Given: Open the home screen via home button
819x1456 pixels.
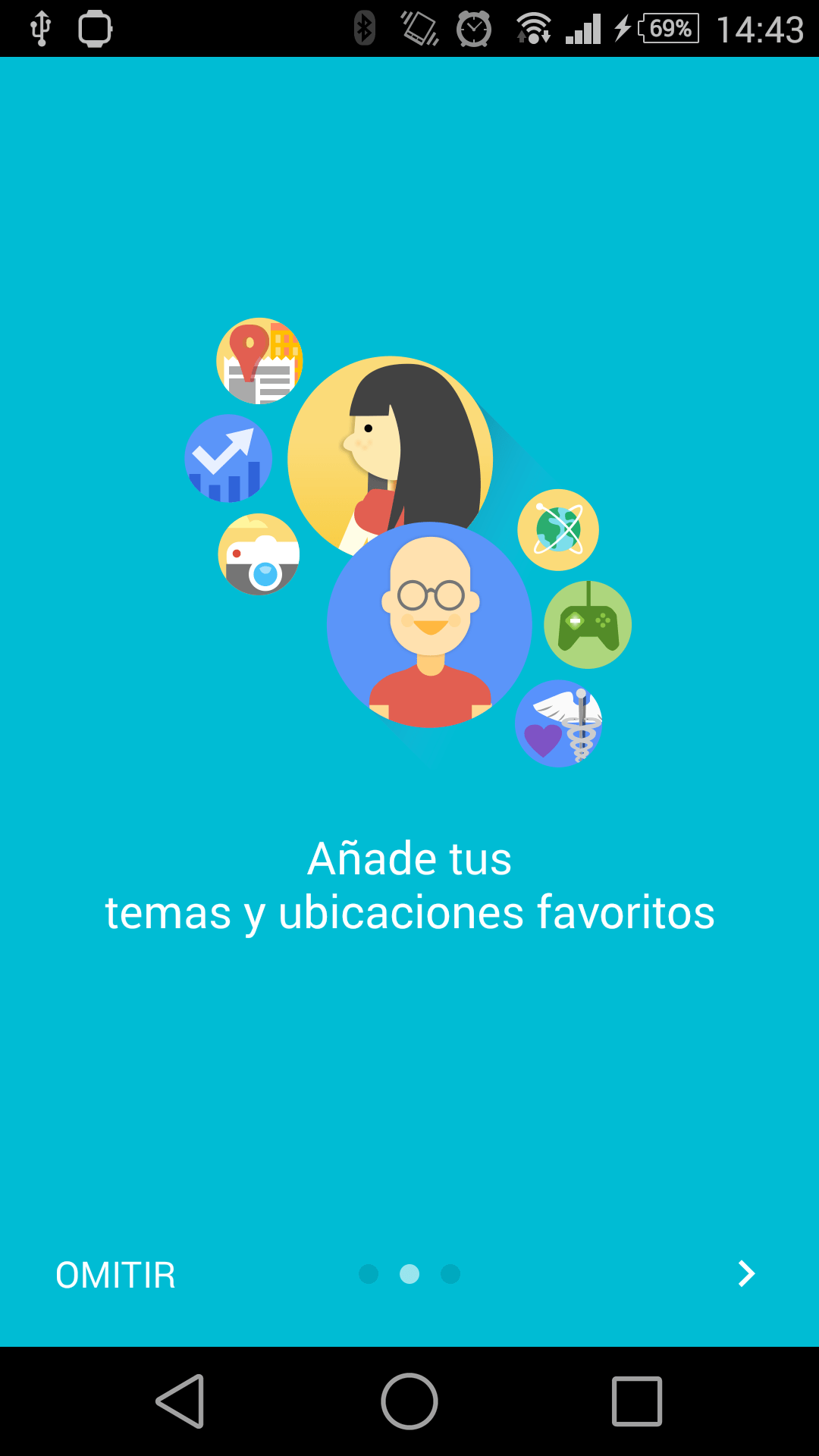Looking at the screenshot, I should coord(409,1401).
